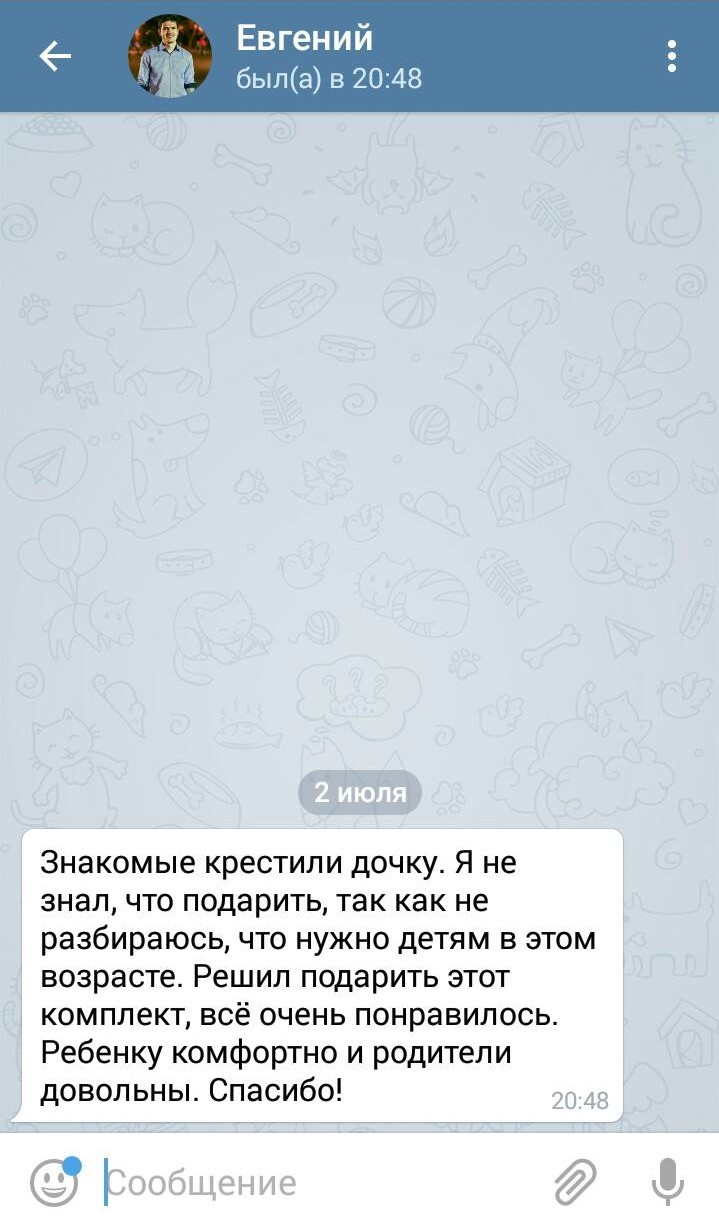Attach a file with the paperclip
Image resolution: width=719 pixels, height=1229 pixels.
tap(576, 1183)
